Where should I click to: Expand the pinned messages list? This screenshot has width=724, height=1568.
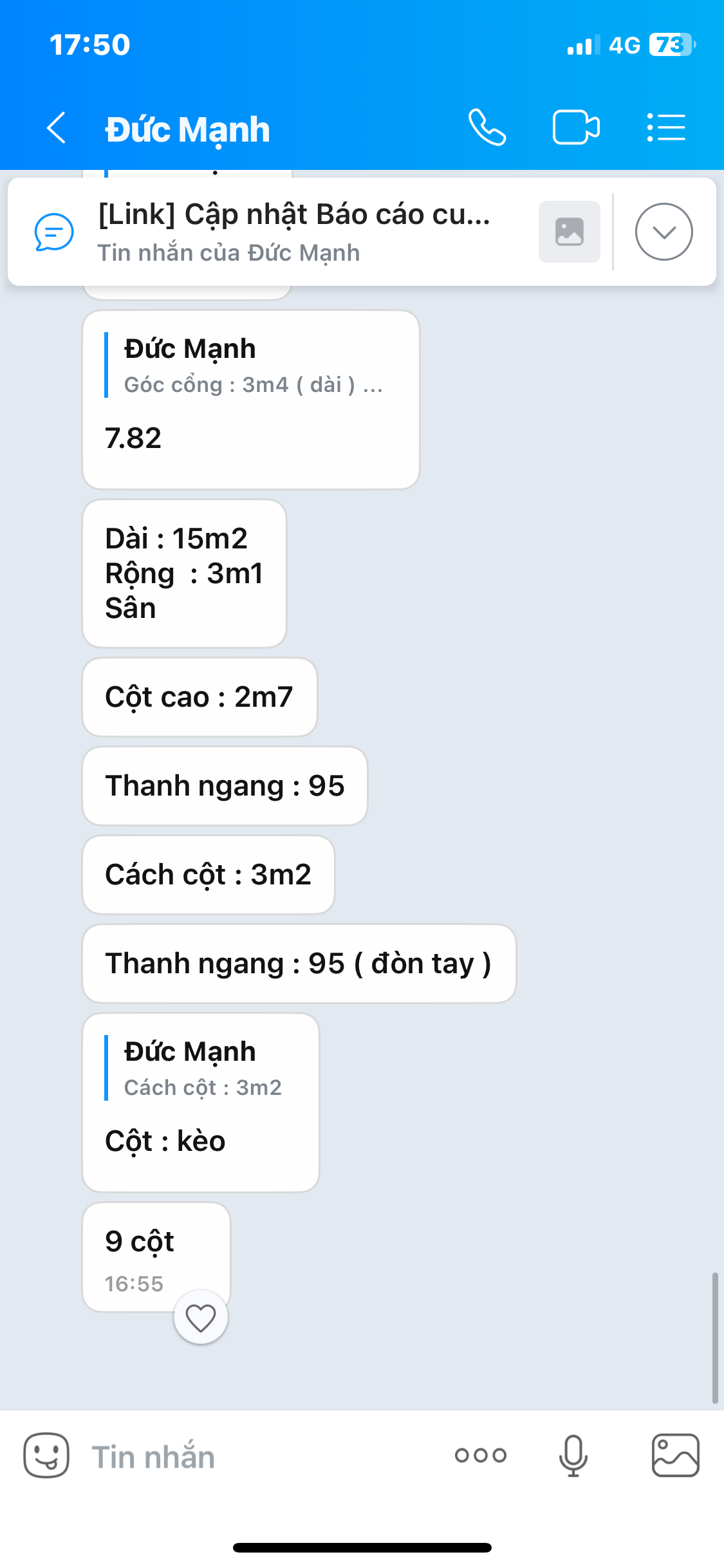click(x=664, y=232)
